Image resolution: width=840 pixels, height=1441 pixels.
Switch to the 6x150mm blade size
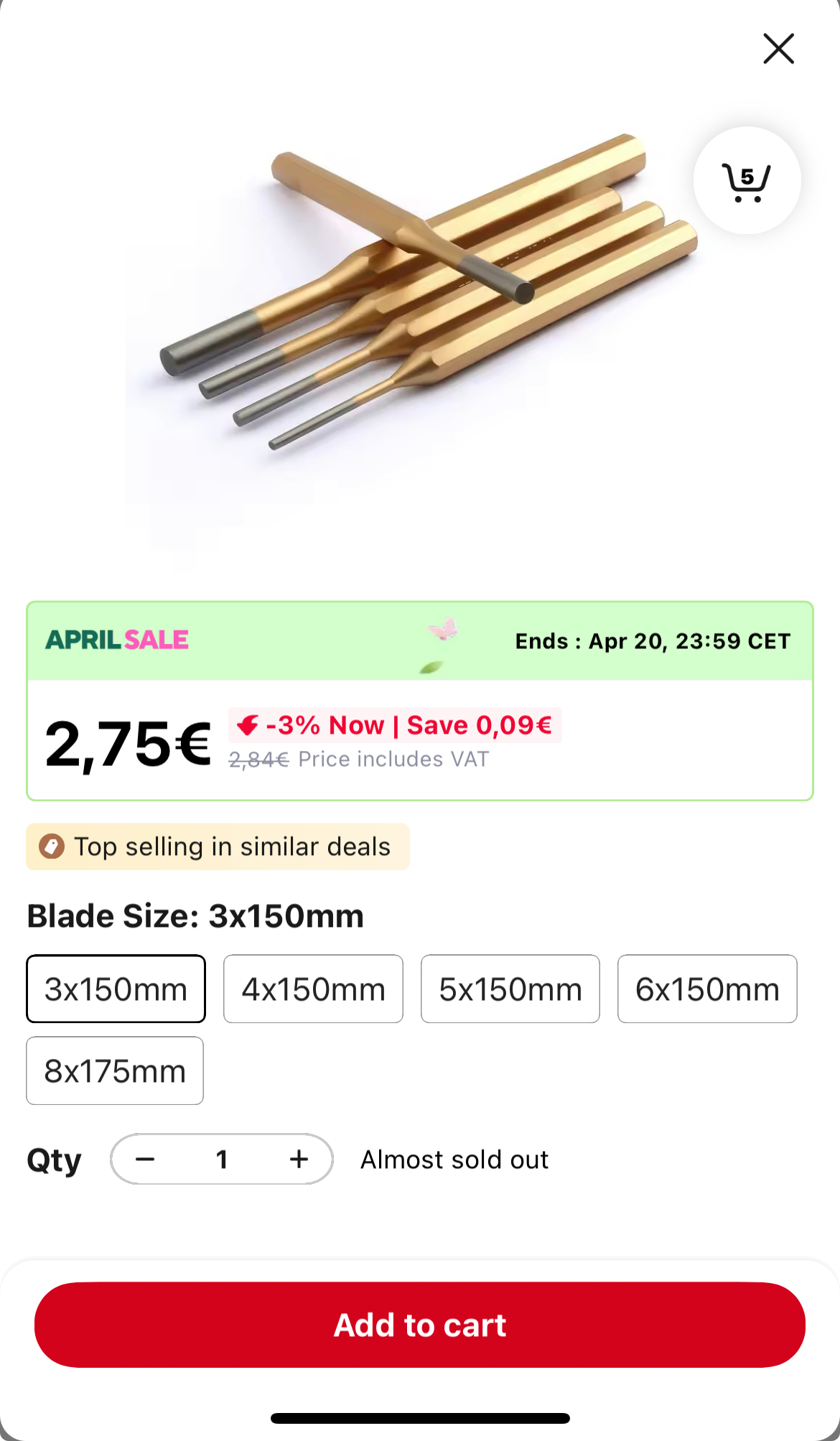pyautogui.click(x=707, y=989)
